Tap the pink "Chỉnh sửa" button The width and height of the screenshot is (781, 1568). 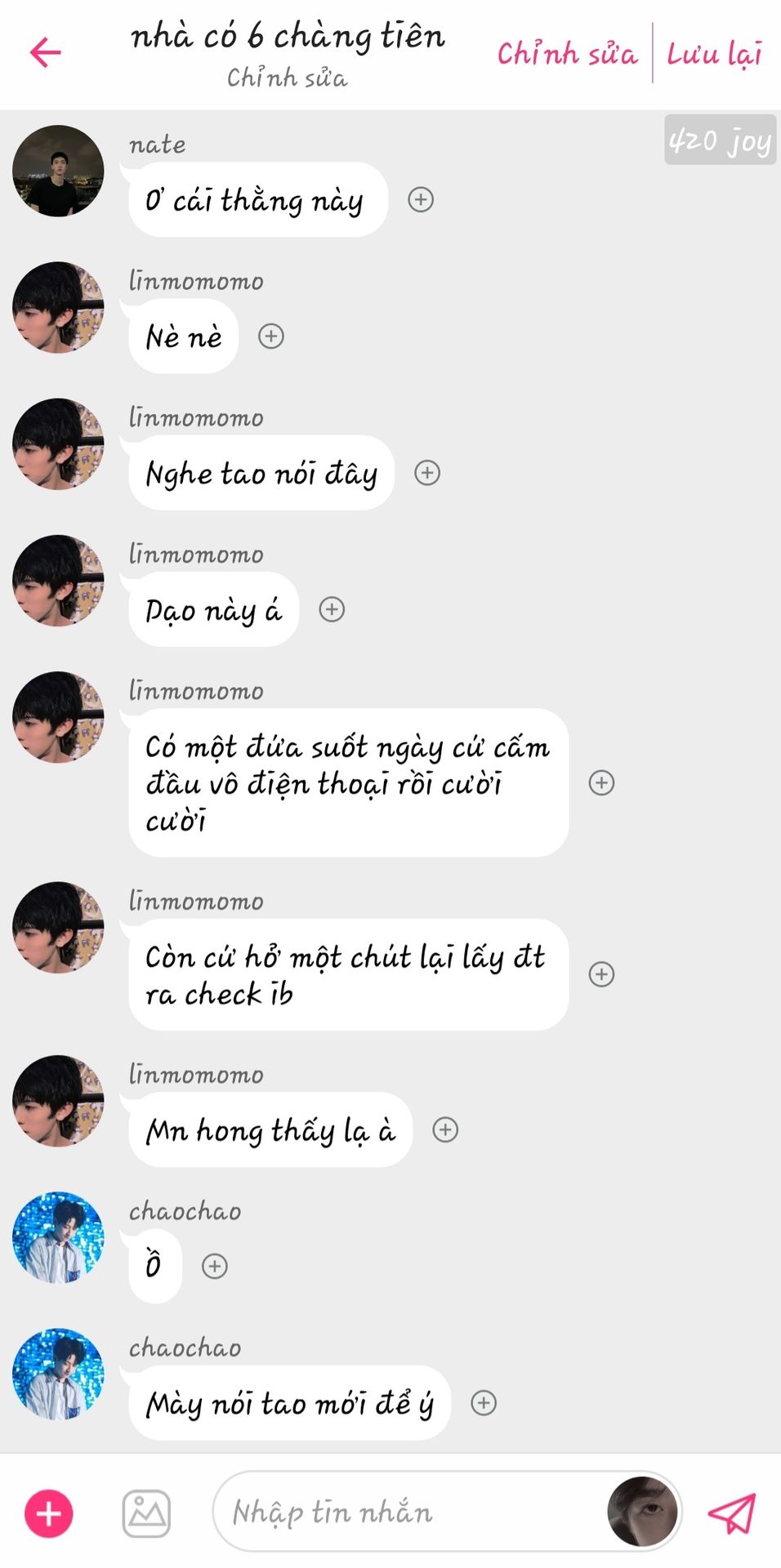click(x=567, y=54)
